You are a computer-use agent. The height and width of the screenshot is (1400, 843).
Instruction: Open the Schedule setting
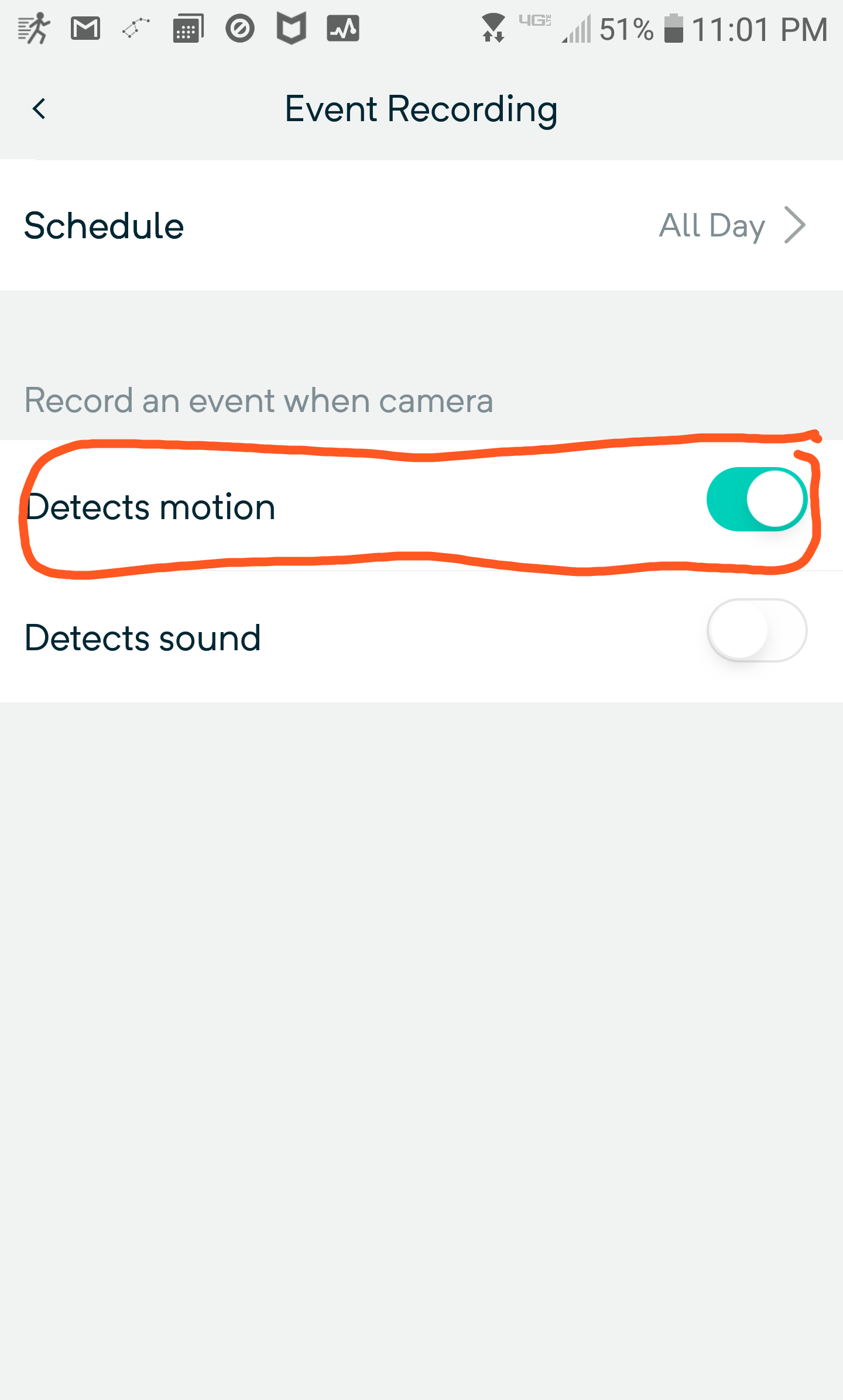pyautogui.click(x=421, y=226)
